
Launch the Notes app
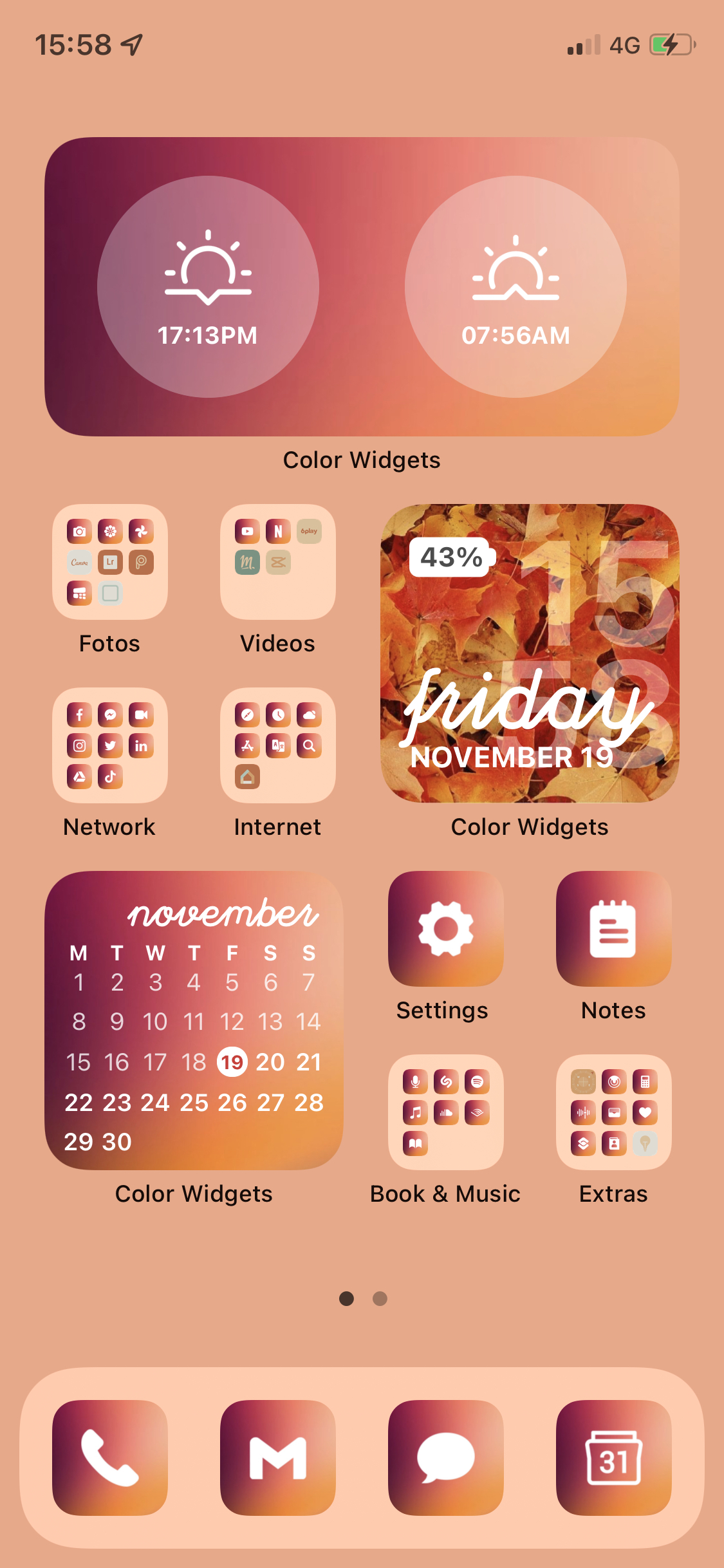[x=613, y=928]
